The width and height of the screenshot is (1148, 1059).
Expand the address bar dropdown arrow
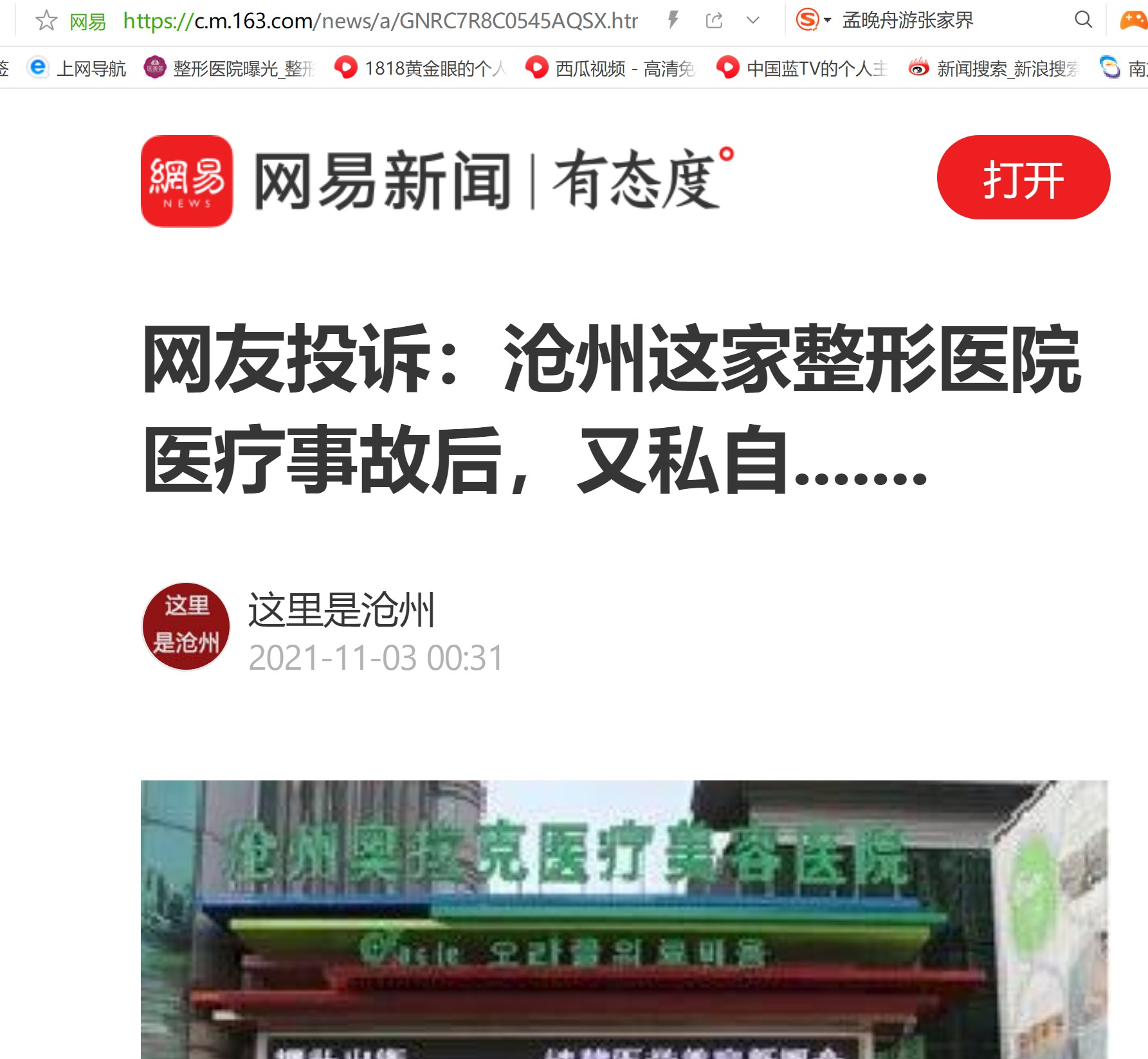coord(752,21)
